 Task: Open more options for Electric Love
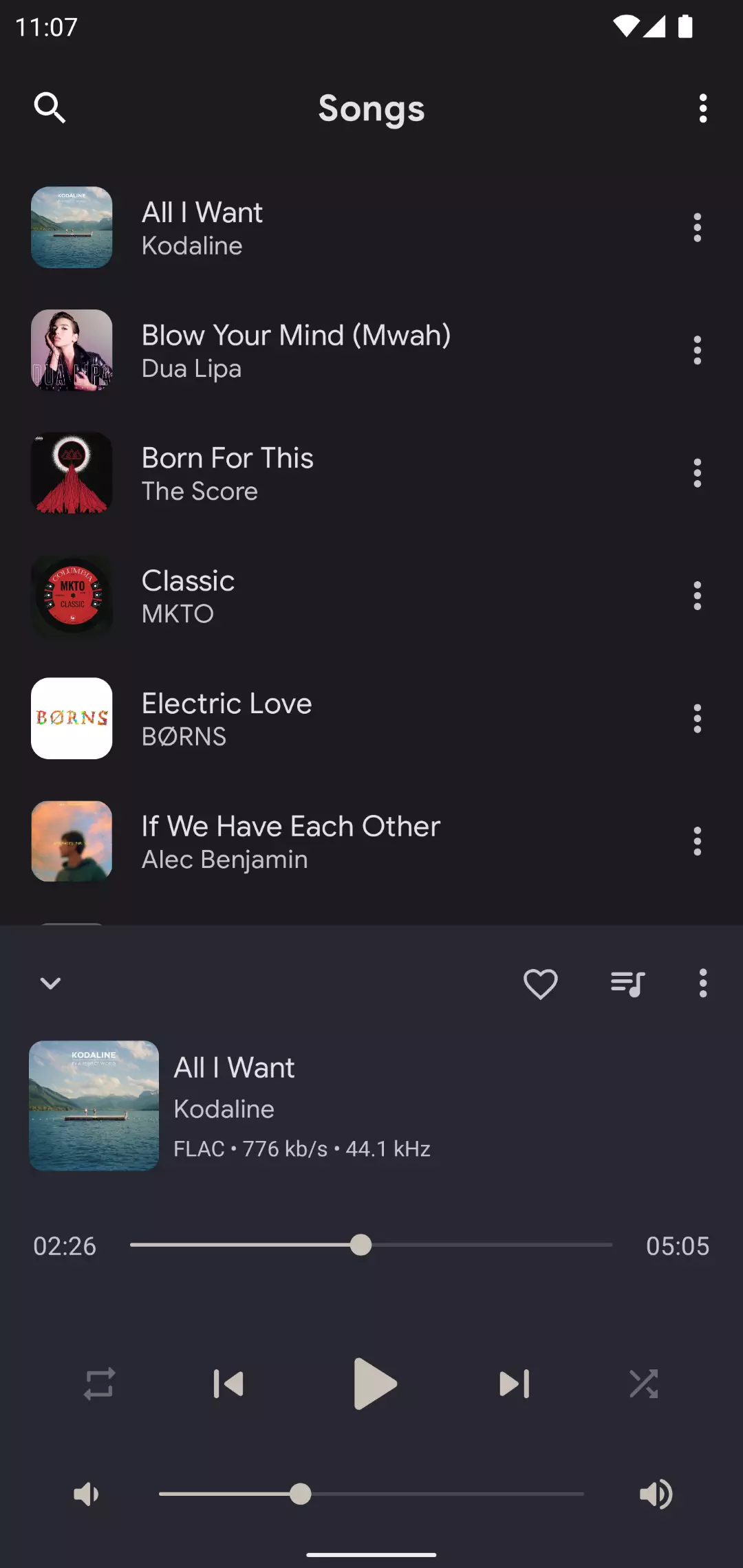click(x=697, y=719)
